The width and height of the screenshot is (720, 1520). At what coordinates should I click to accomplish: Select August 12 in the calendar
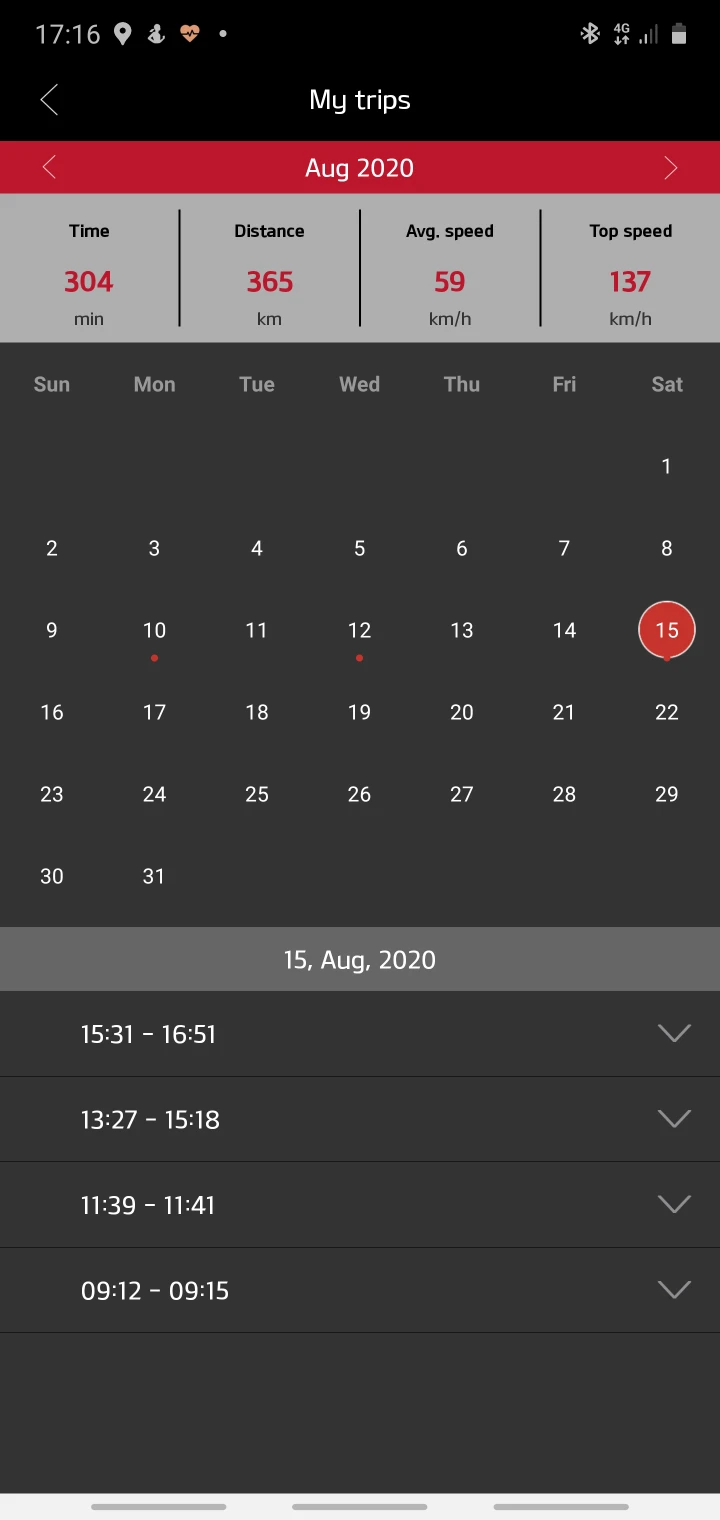pos(359,631)
